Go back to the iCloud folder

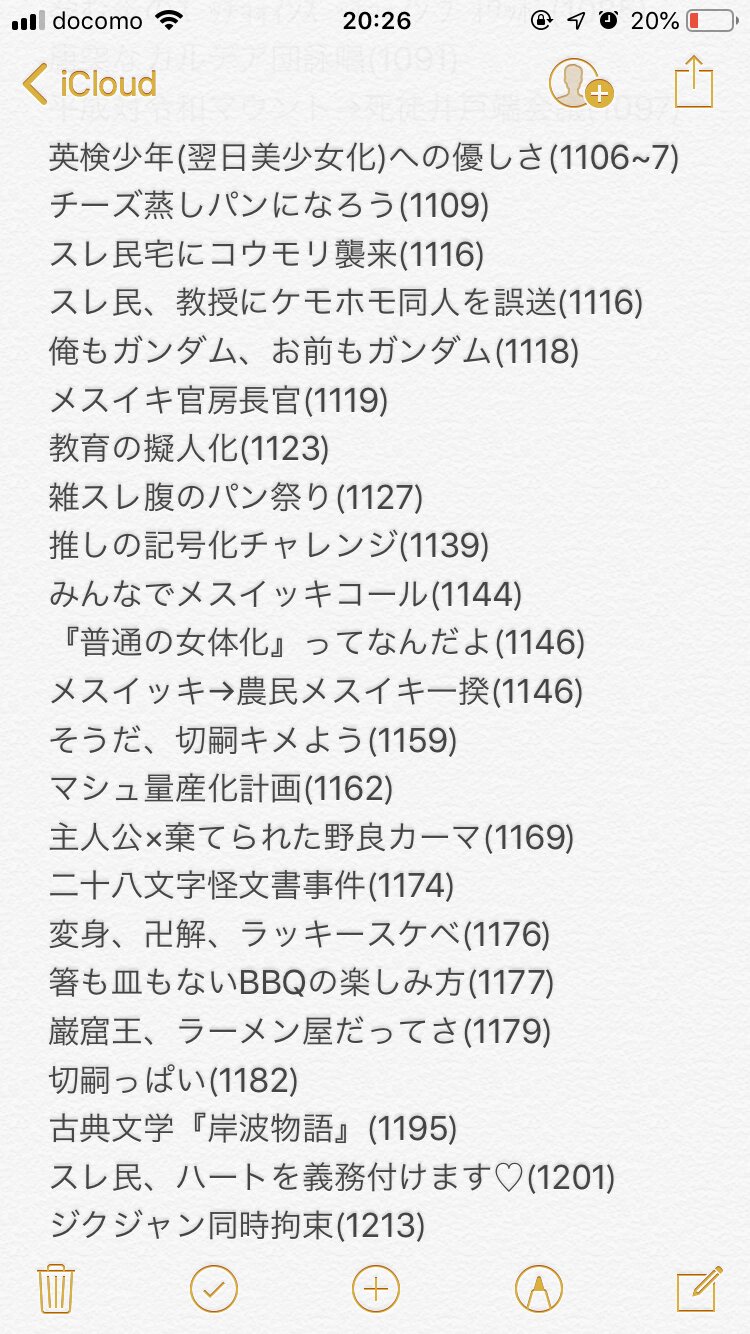pos(90,84)
